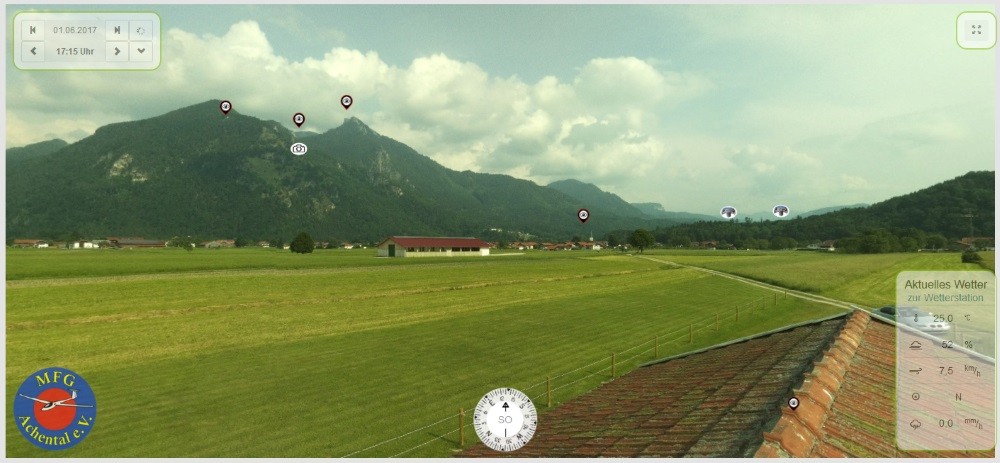Go to the next time step after 17:15

(x=117, y=51)
